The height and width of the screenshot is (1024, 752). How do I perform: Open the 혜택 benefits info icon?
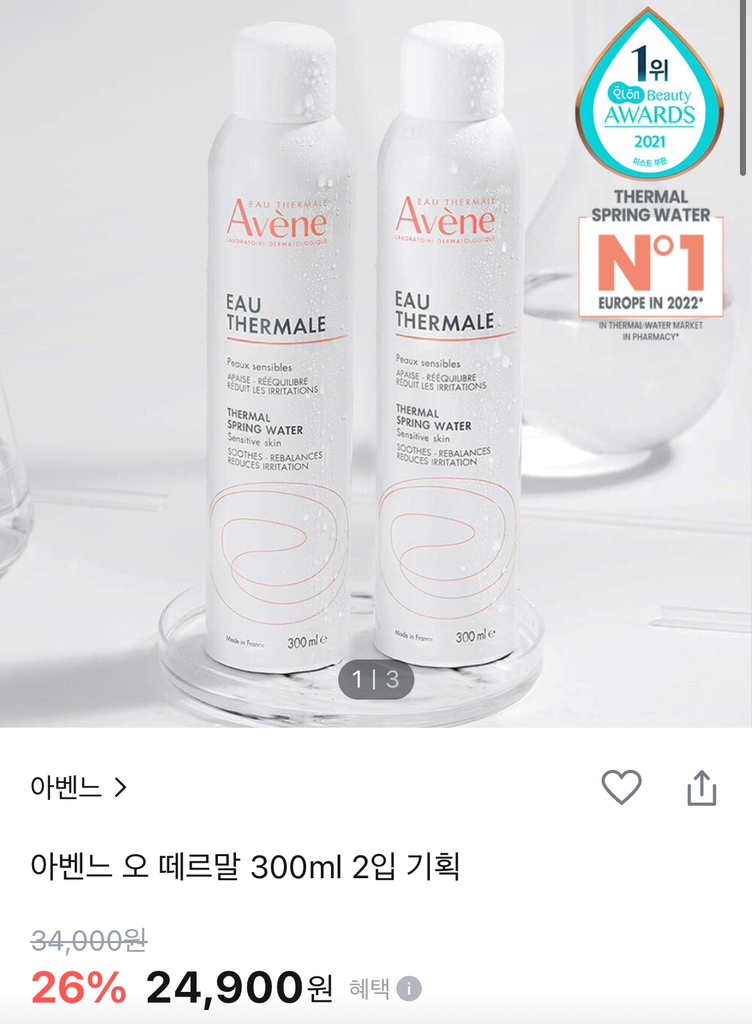408,989
